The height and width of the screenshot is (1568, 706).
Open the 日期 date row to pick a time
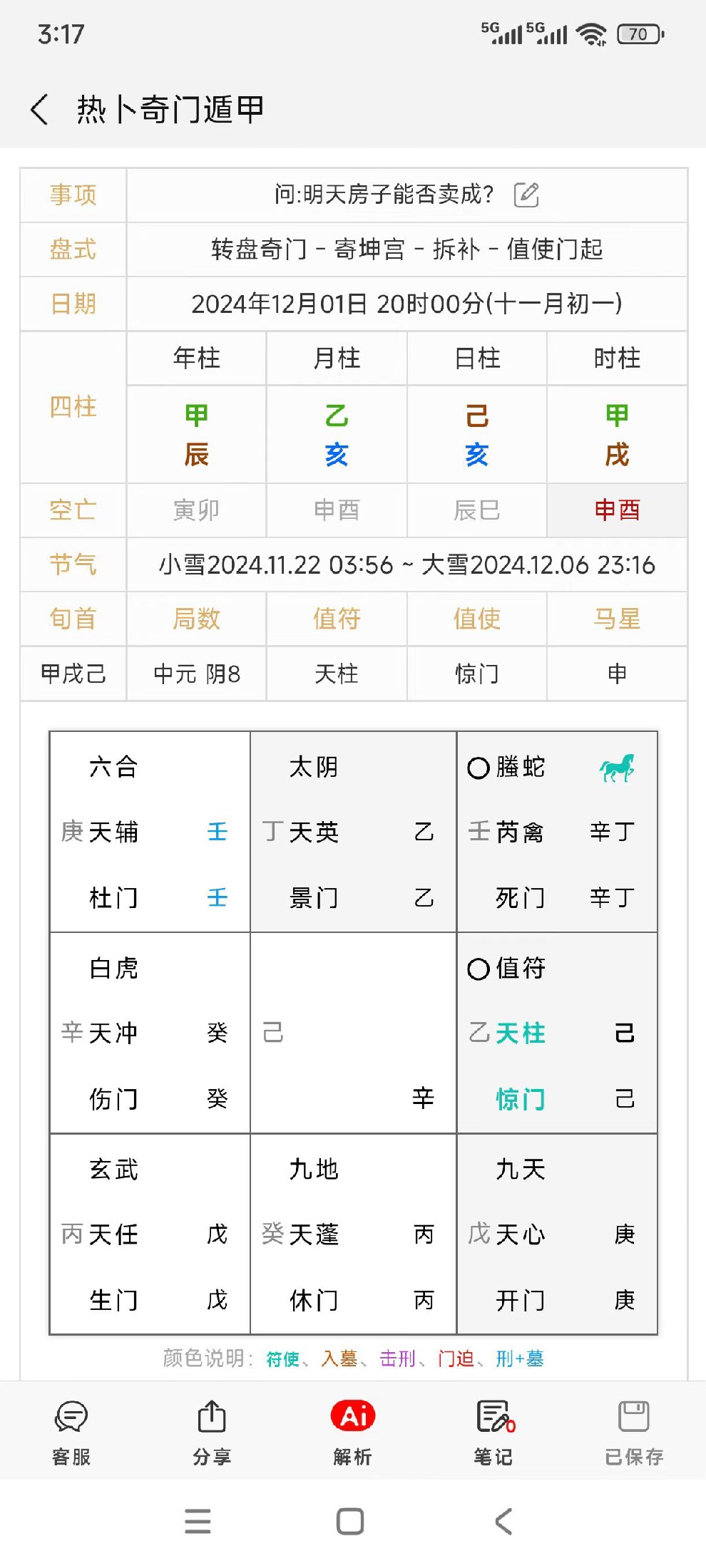[x=405, y=304]
